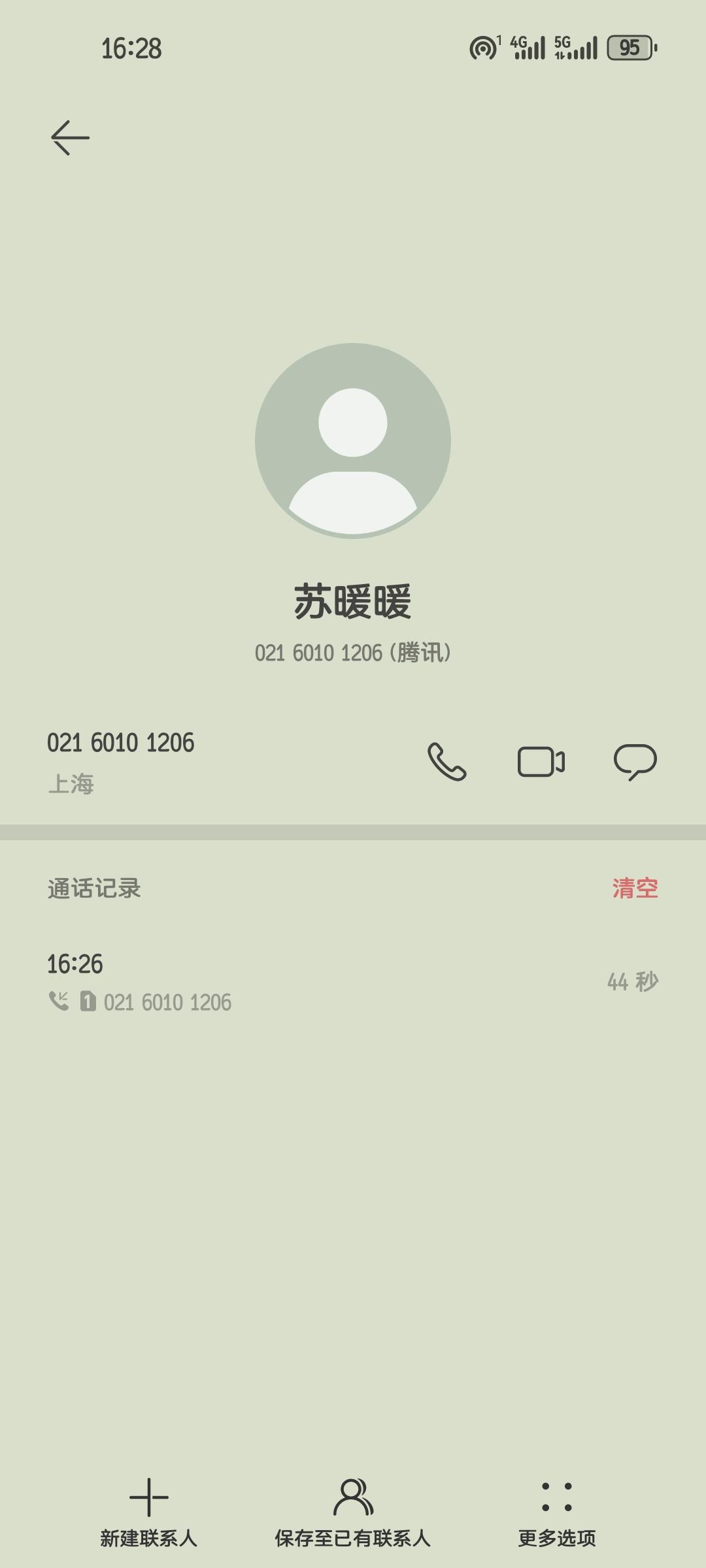Tap the contact avatar picture

[353, 441]
